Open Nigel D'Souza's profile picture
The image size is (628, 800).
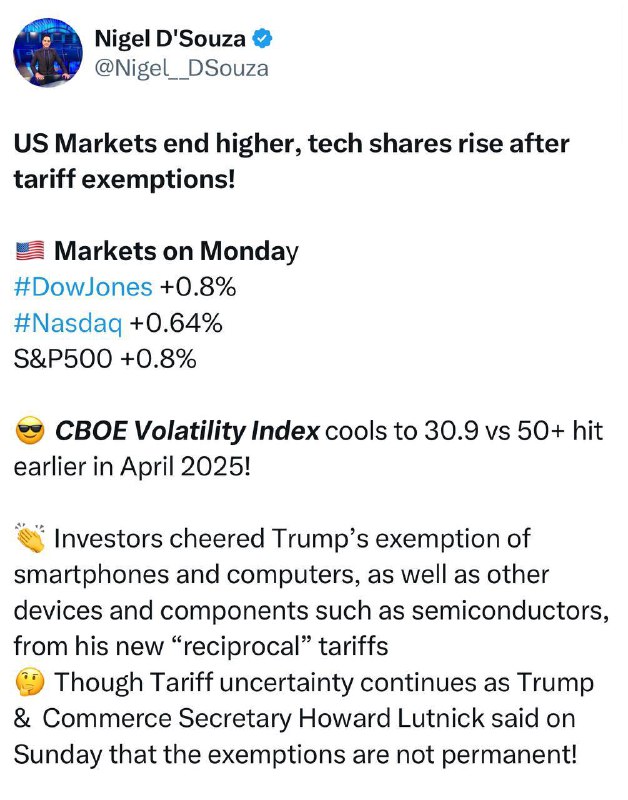47,53
